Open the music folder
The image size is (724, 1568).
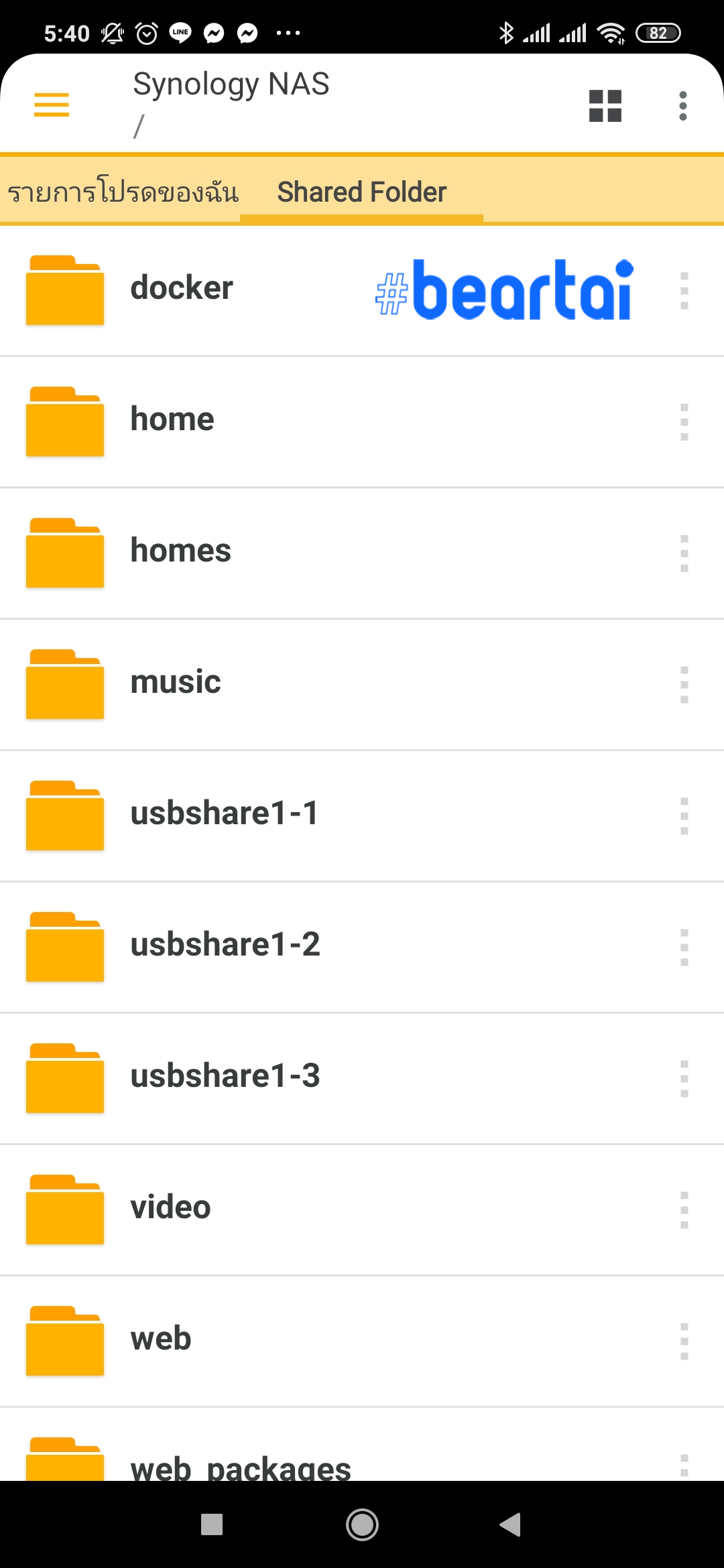(x=362, y=684)
